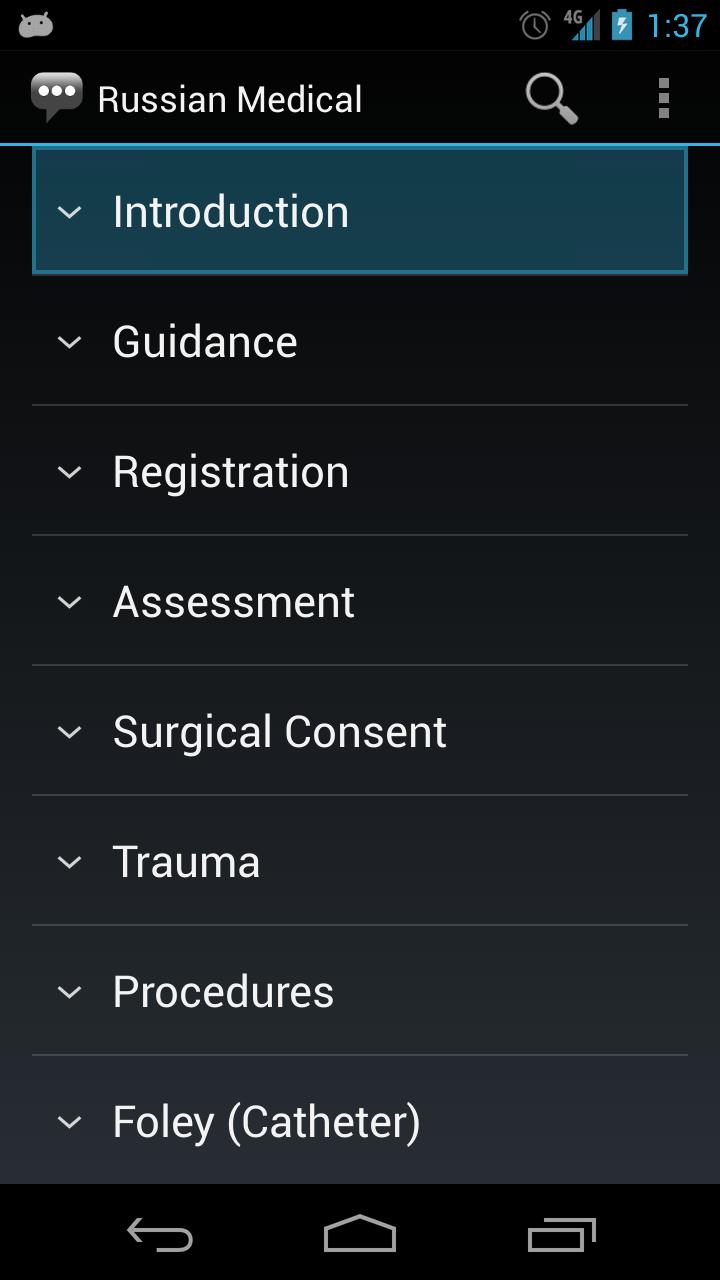
Task: Expand the Registration section
Action: point(360,471)
